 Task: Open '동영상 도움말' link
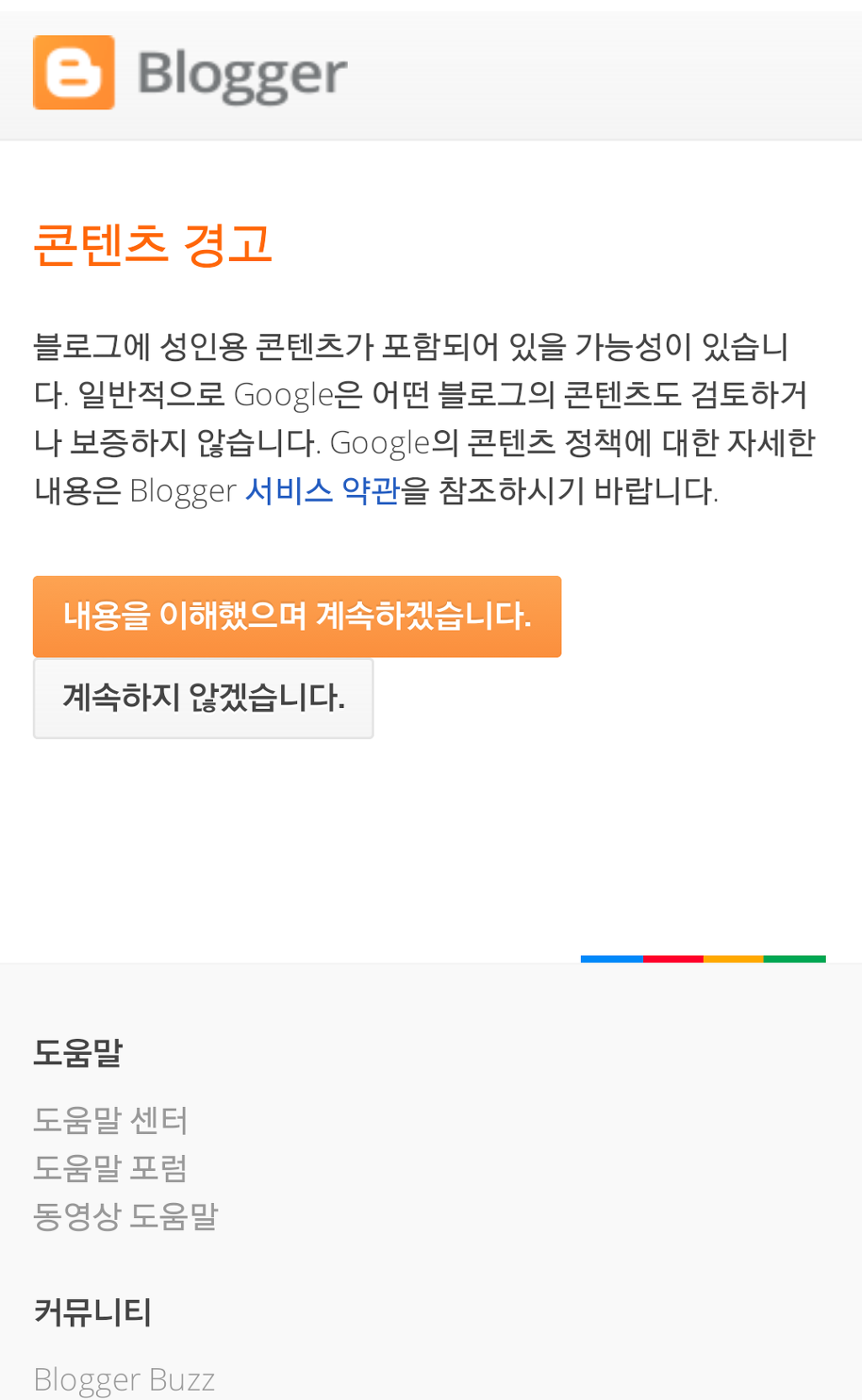125,1216
